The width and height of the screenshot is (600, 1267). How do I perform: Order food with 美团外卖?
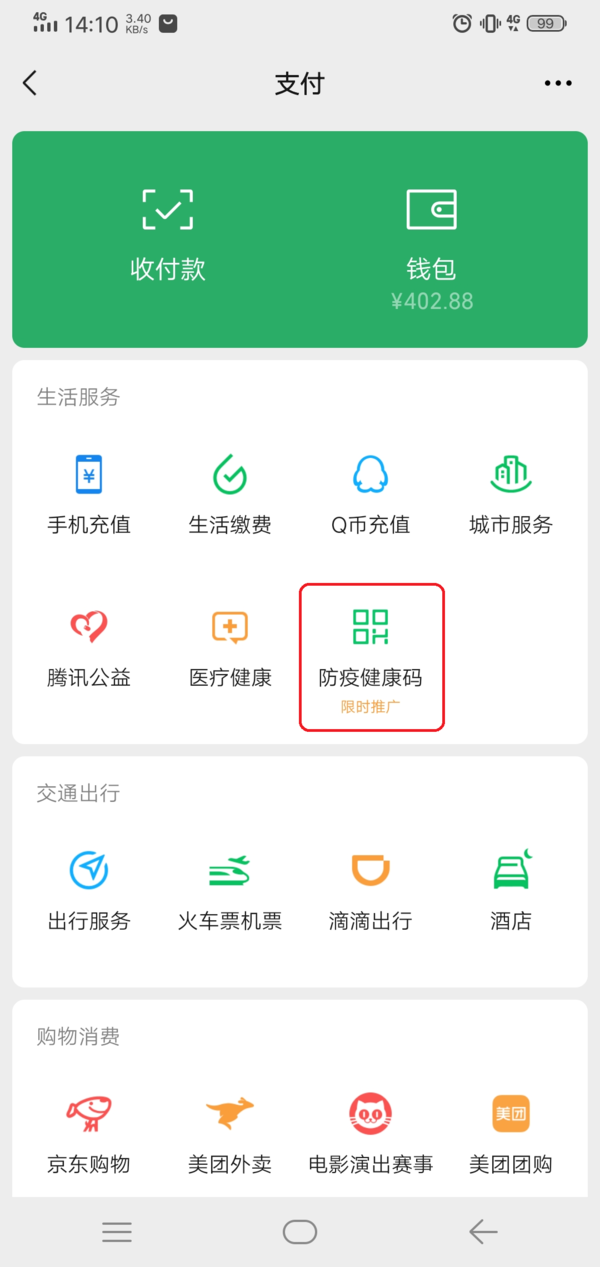point(230,1134)
